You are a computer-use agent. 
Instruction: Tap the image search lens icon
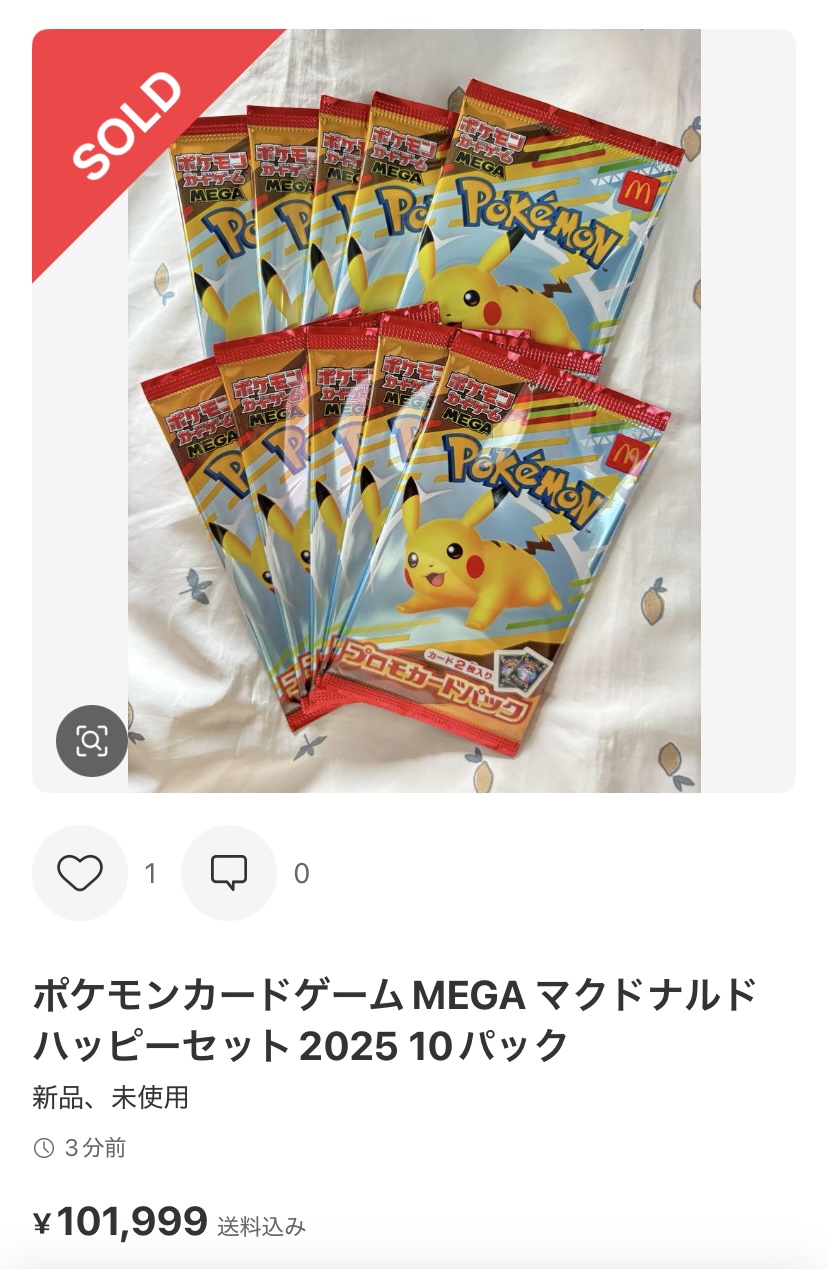[91, 741]
